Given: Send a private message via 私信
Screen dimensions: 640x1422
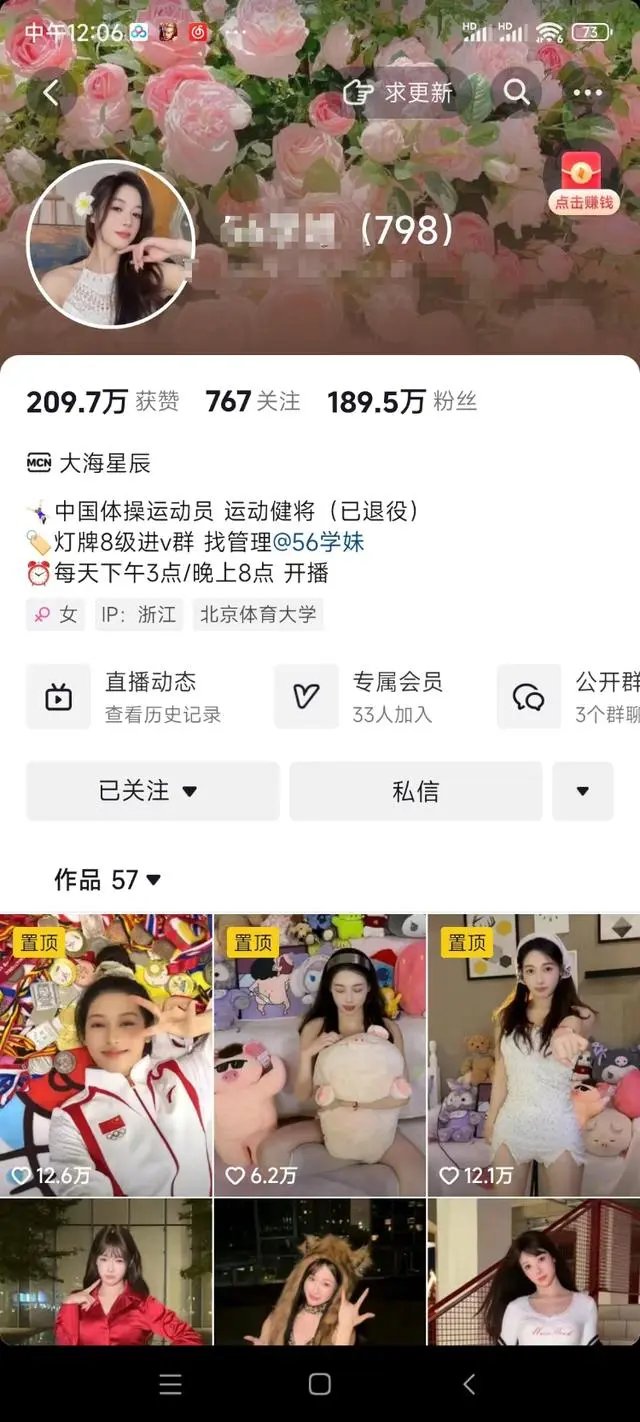Looking at the screenshot, I should coord(415,791).
